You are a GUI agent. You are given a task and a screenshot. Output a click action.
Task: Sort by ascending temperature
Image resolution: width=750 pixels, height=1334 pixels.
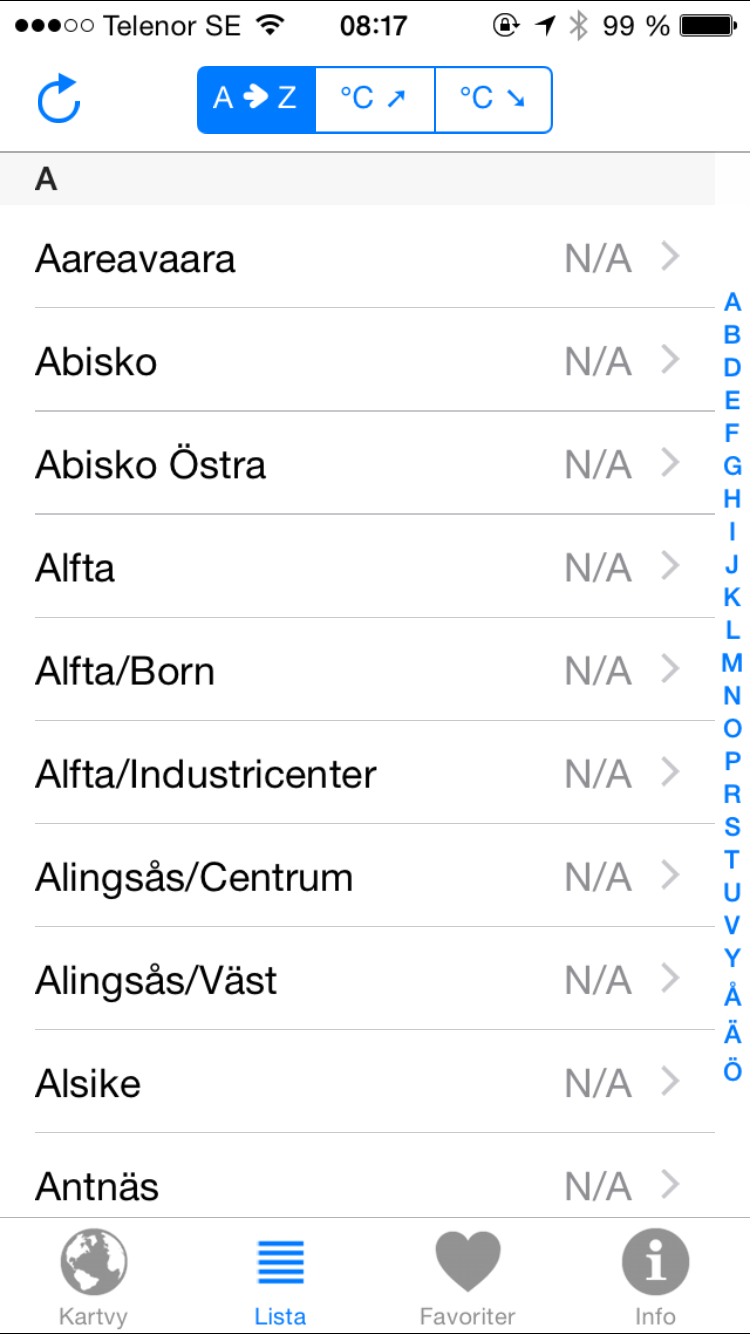click(375, 99)
